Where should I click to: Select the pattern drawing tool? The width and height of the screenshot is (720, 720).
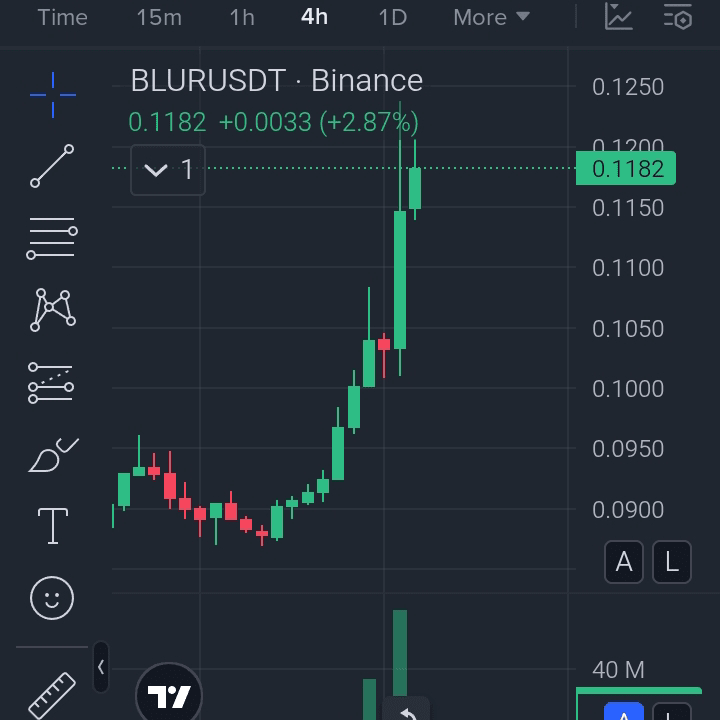(53, 310)
